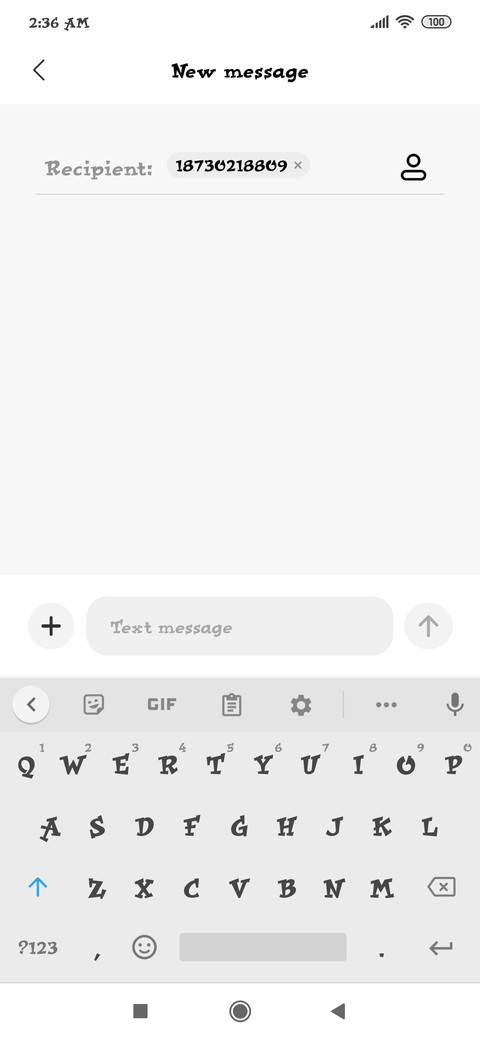The height and width of the screenshot is (1040, 480).
Task: Open keyboard settings gear
Action: point(301,704)
